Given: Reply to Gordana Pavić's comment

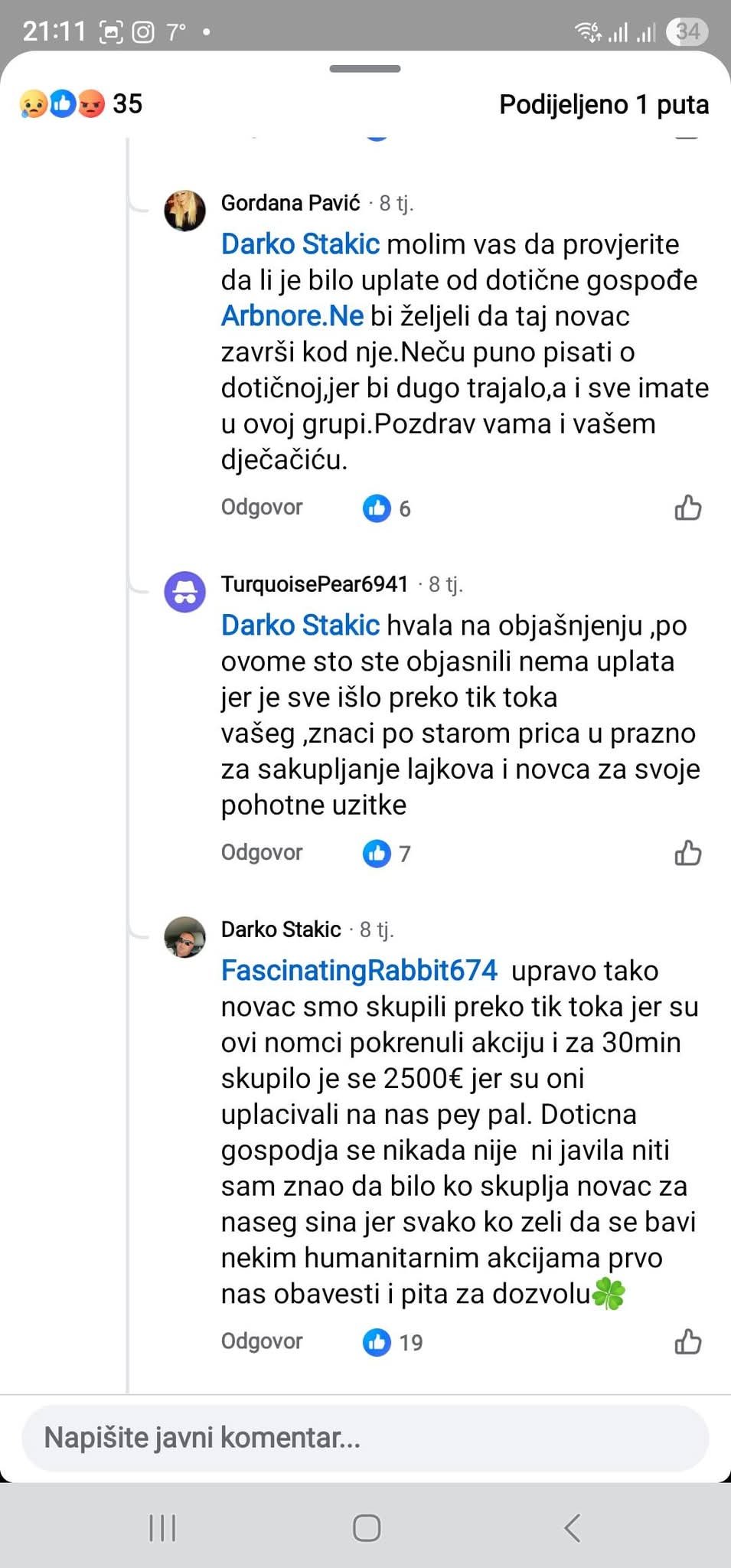Looking at the screenshot, I should tap(261, 507).
